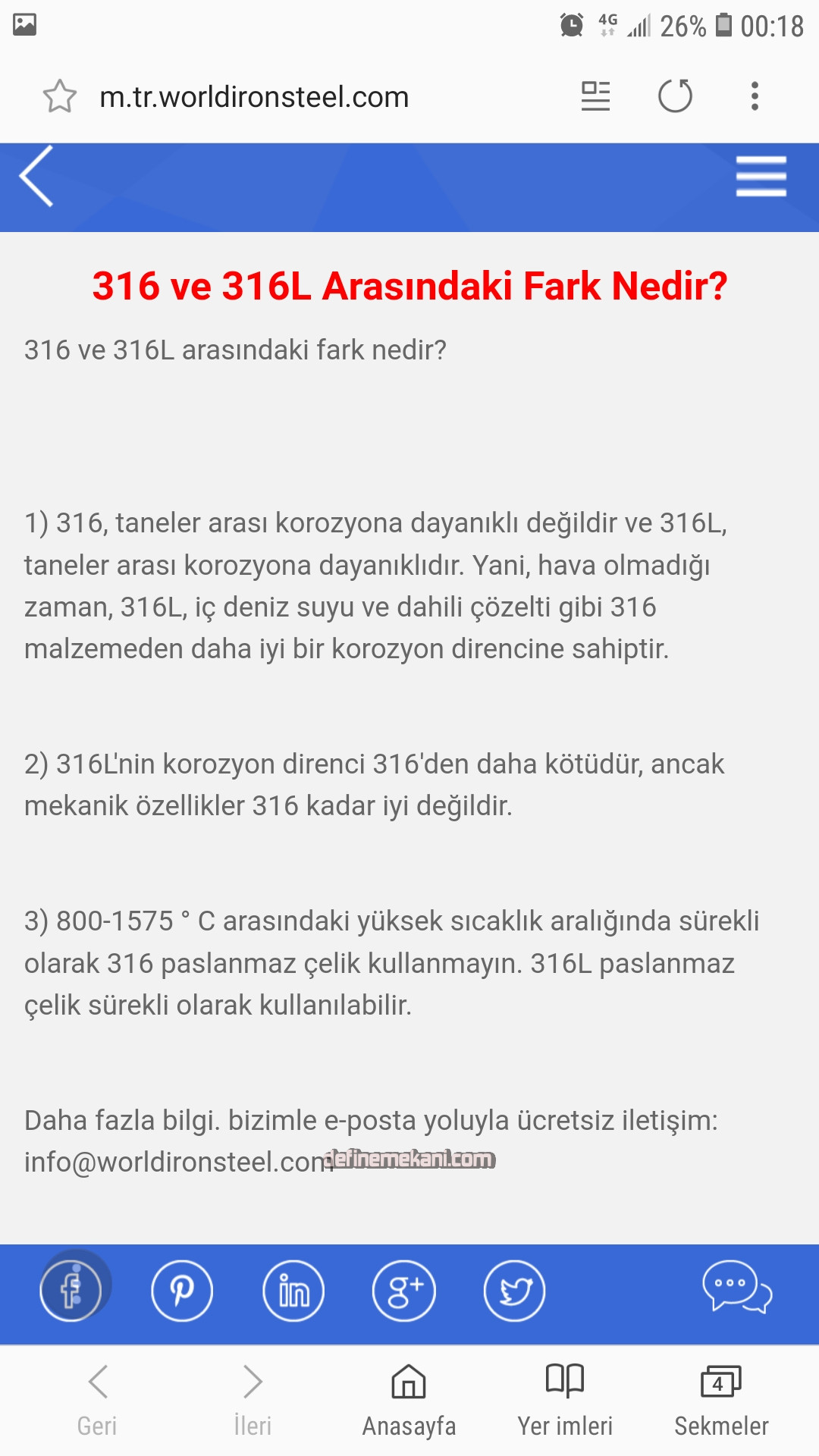
Task: Bookmark this page with the star icon
Action: coord(60,96)
